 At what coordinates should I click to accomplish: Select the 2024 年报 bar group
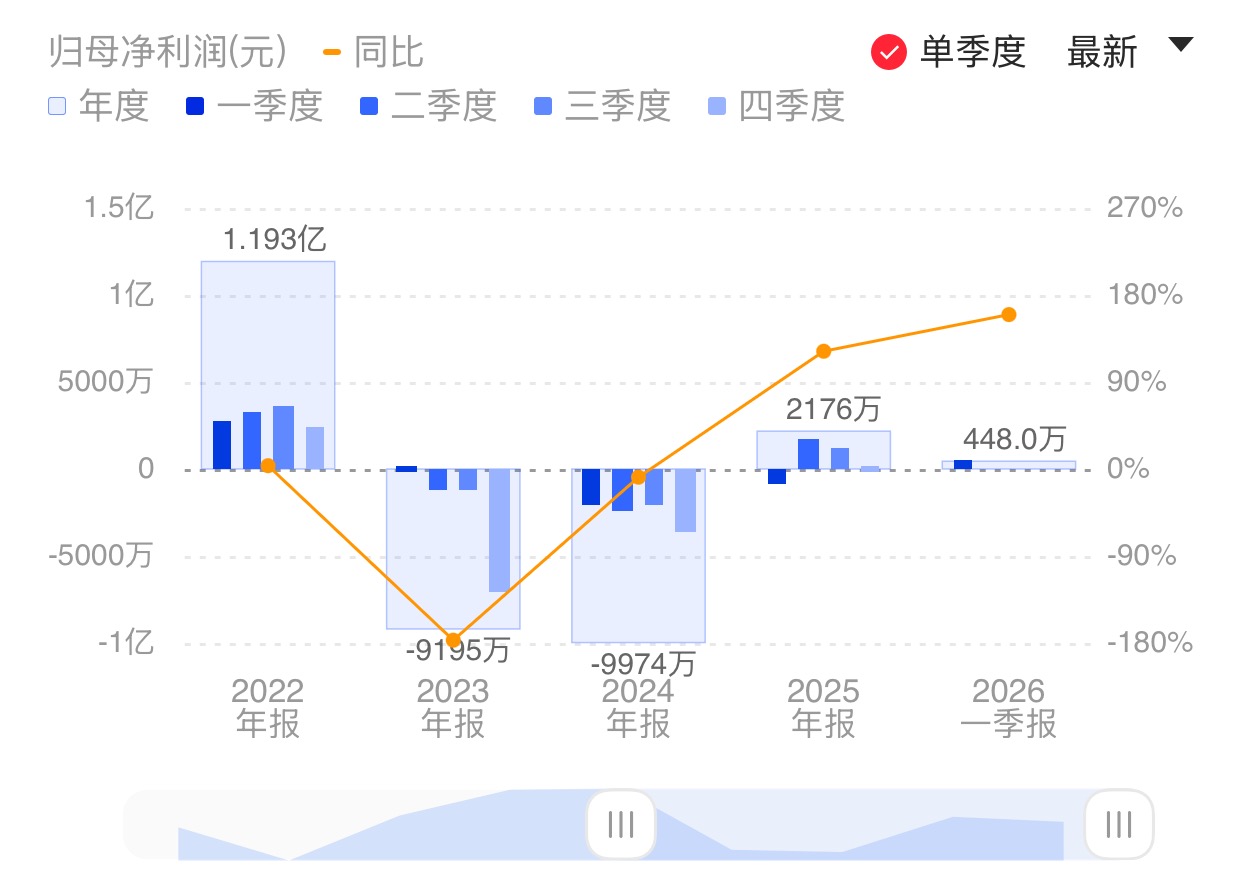pos(638,555)
